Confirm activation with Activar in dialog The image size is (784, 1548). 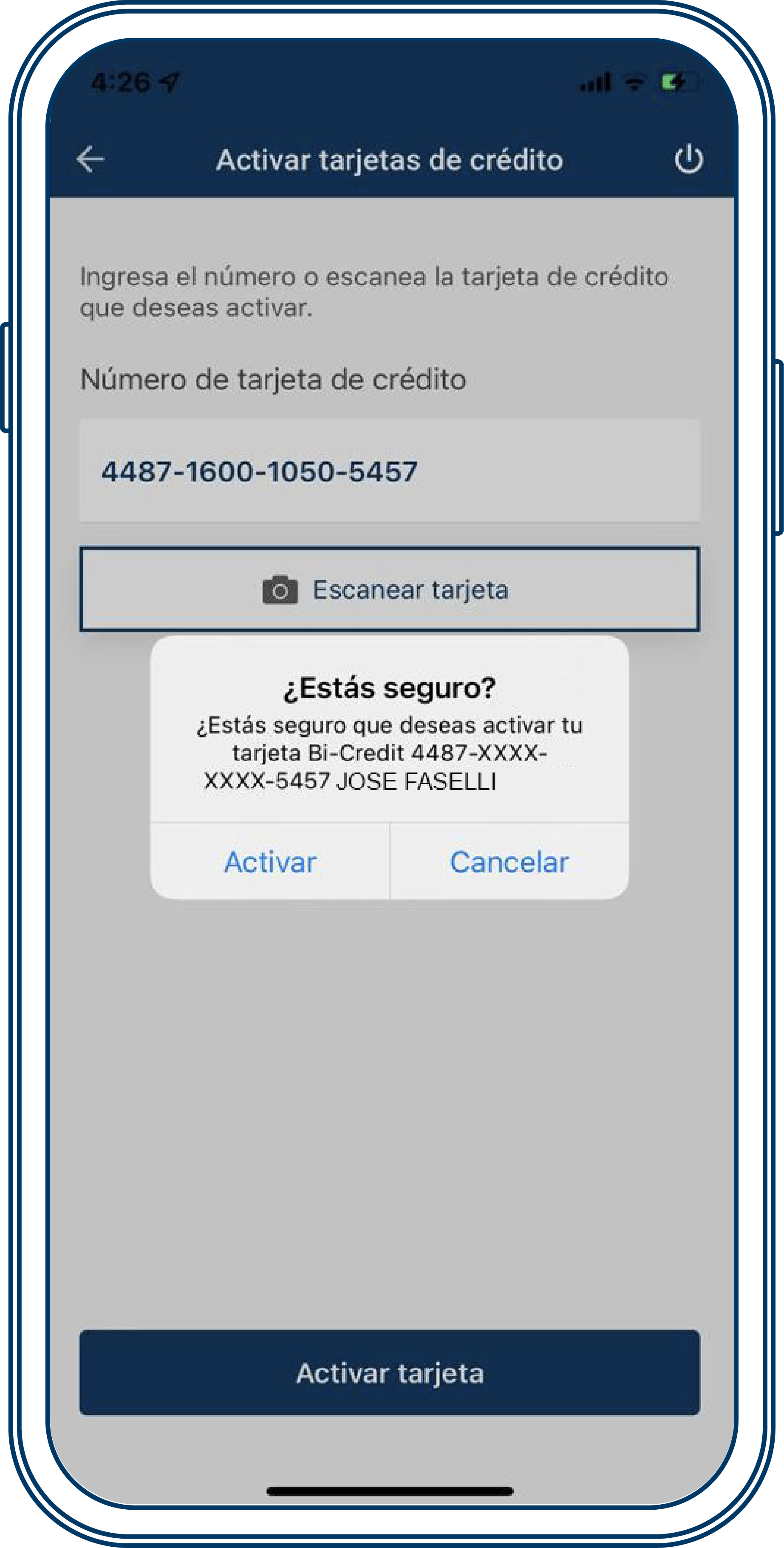tap(270, 862)
